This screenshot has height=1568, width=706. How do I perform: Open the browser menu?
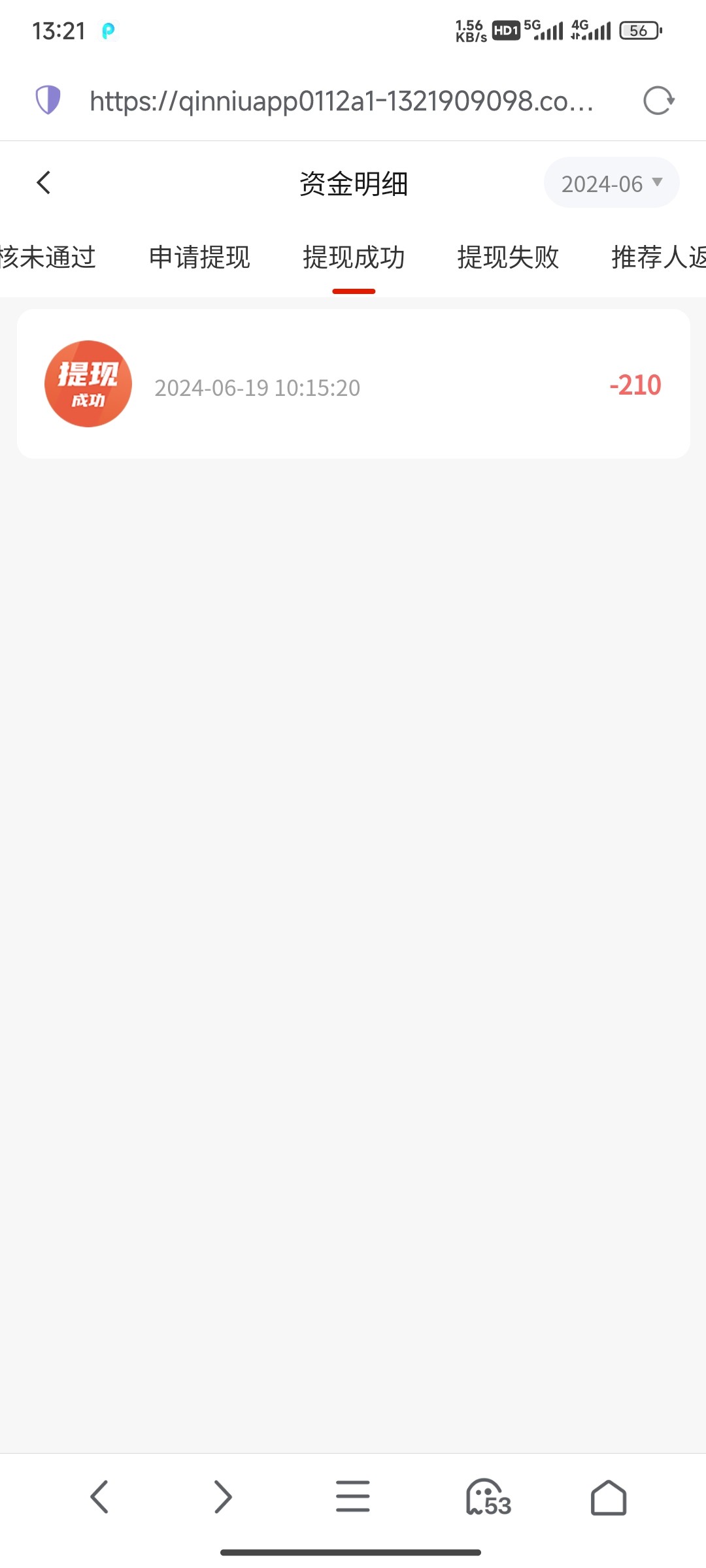353,1497
